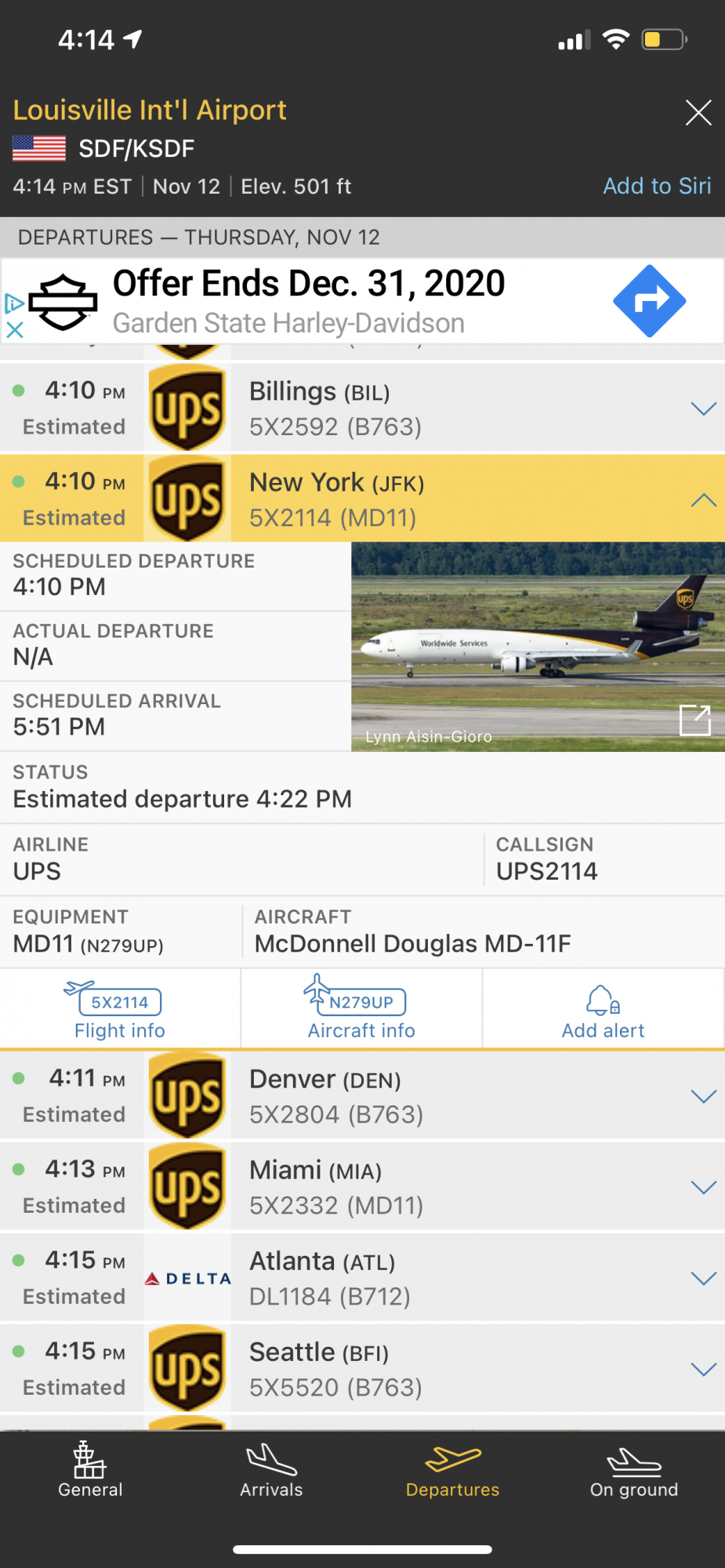
Task: Dismiss the Harley-Davidson ad banner
Action: pos(14,330)
